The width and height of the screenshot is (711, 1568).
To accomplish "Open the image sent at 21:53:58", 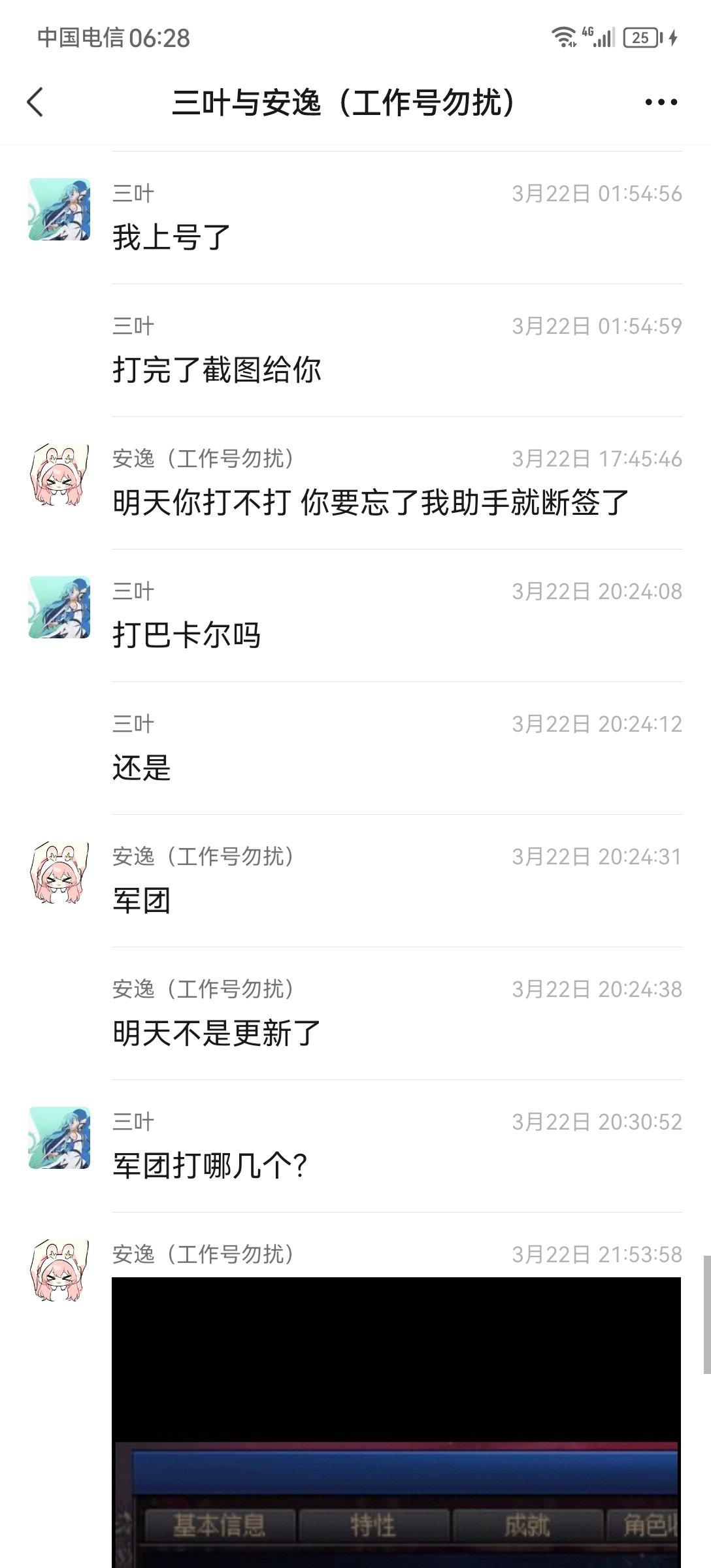I will [x=396, y=1422].
